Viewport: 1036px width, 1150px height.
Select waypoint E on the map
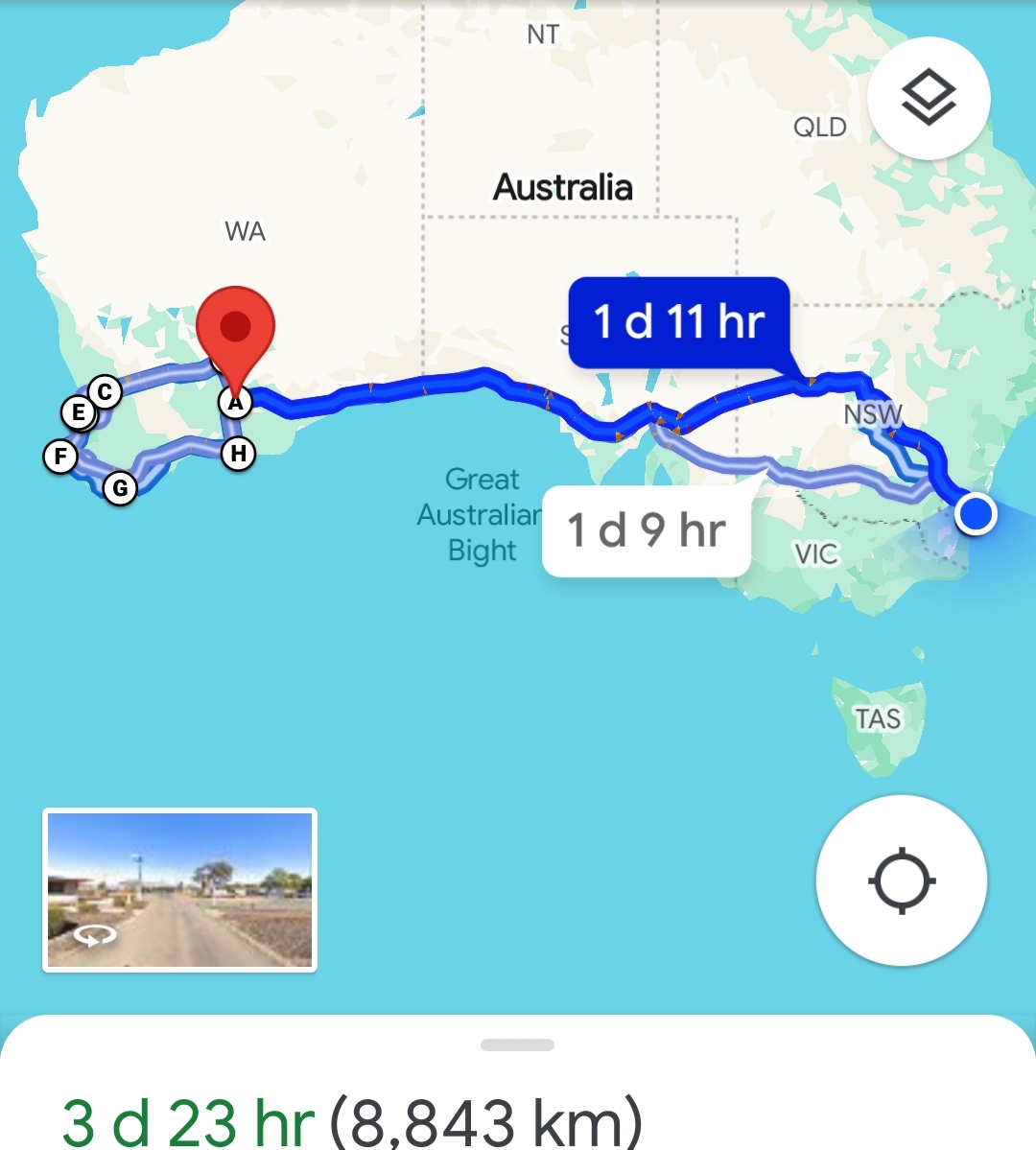(79, 413)
